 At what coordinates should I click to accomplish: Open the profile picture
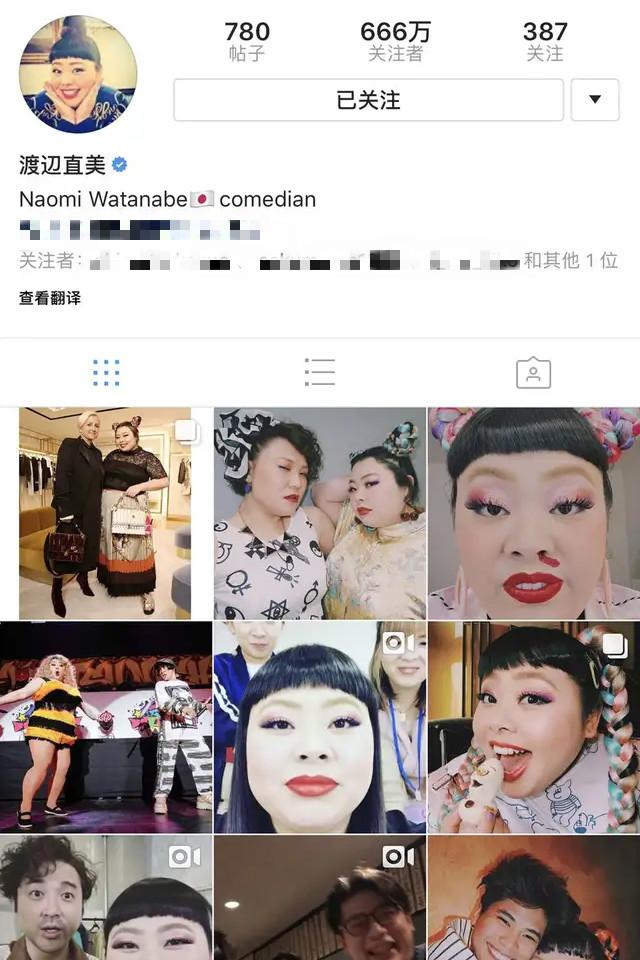[x=78, y=75]
